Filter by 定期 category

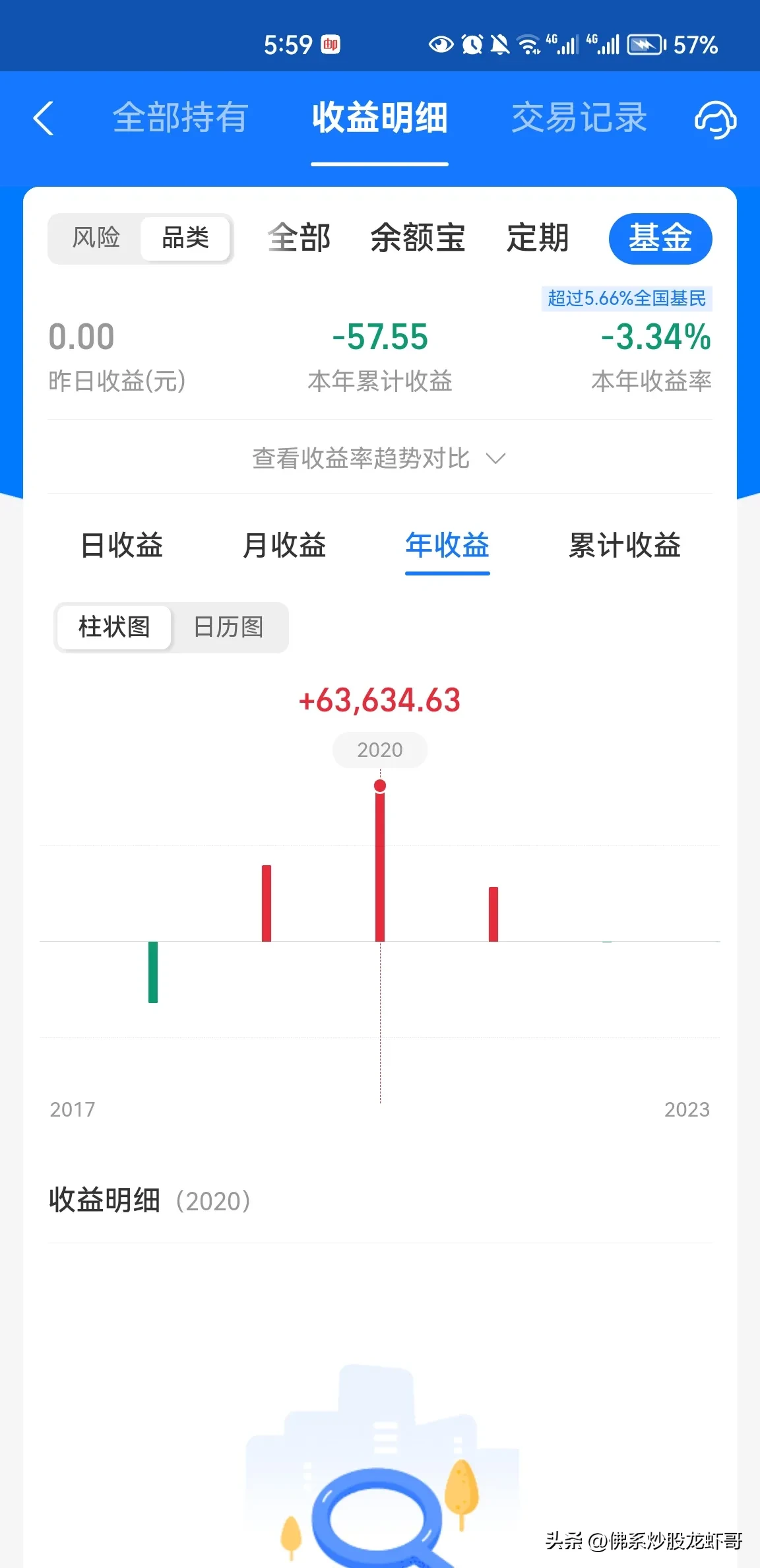538,238
